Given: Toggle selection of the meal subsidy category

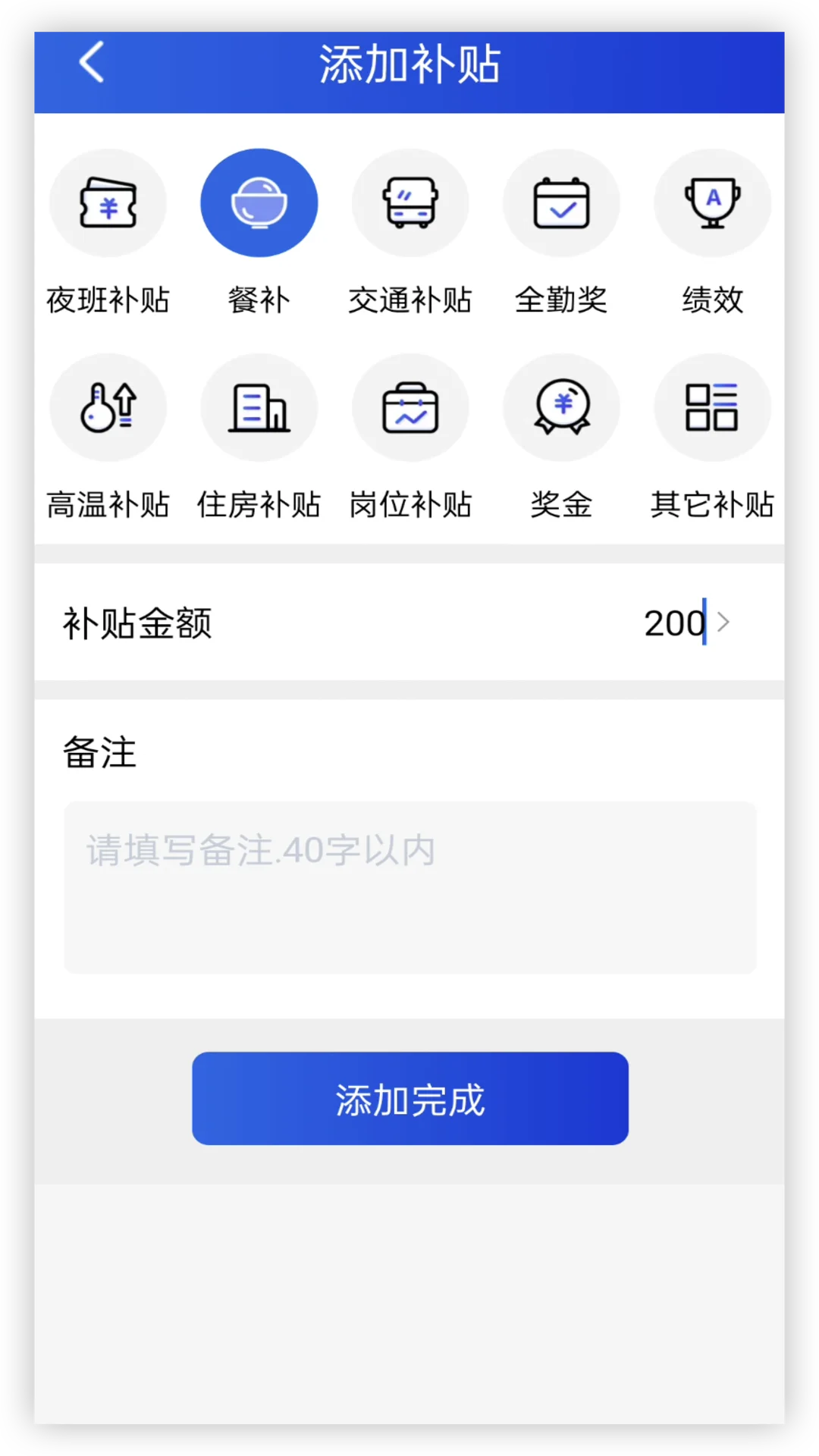Looking at the screenshot, I should (x=259, y=202).
